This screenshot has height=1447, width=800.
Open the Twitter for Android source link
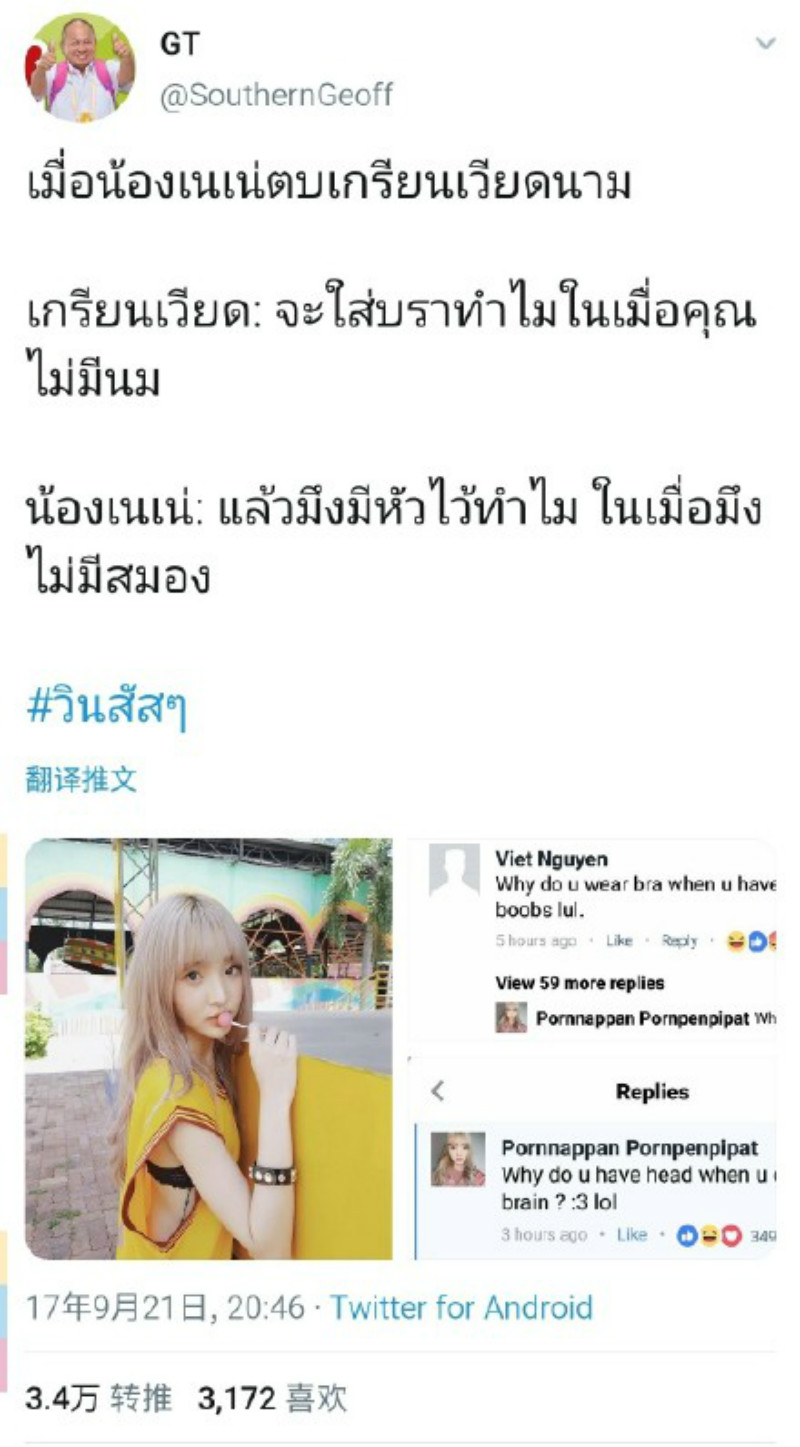[461, 1307]
